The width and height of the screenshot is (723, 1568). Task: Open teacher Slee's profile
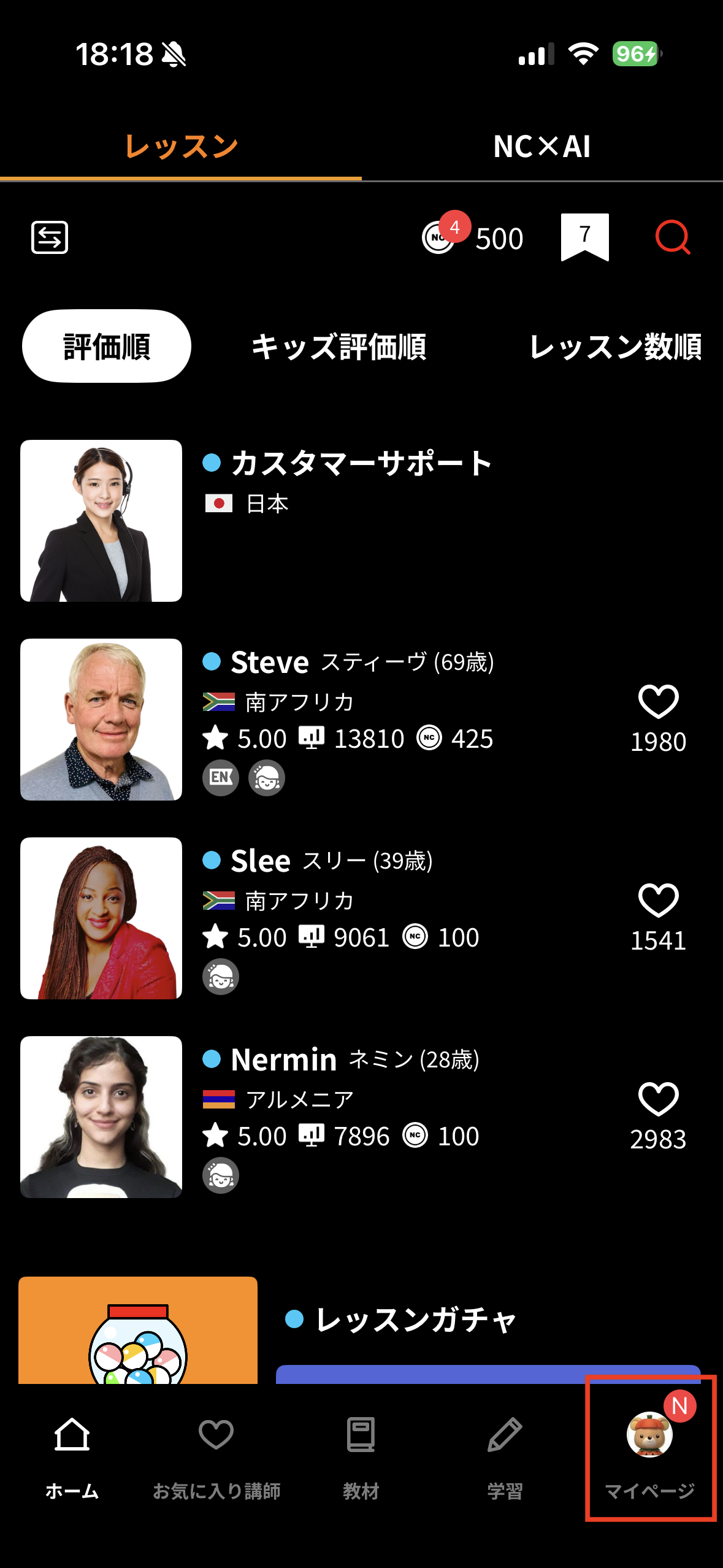pos(101,918)
